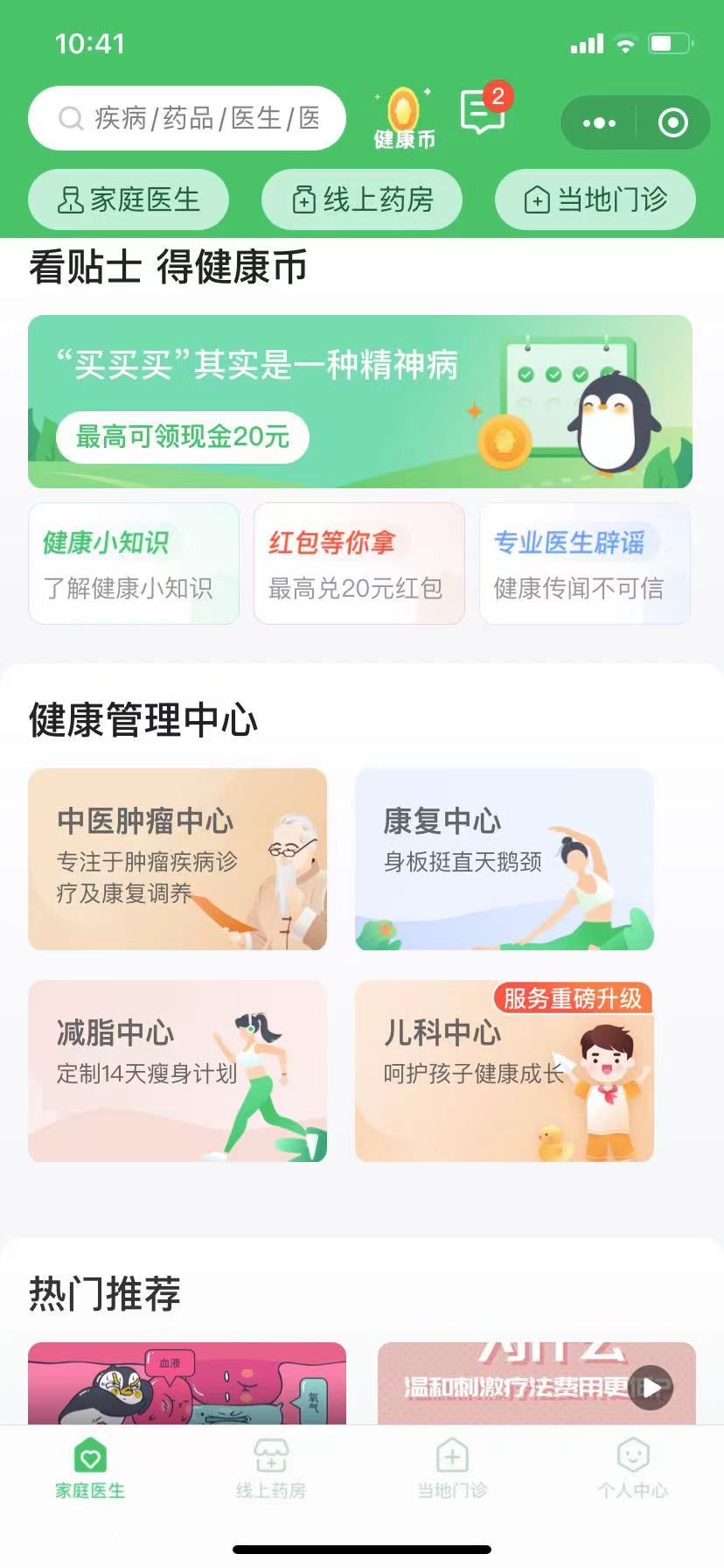Open messages icon with 2 badge
724x1568 pixels.
[x=484, y=111]
